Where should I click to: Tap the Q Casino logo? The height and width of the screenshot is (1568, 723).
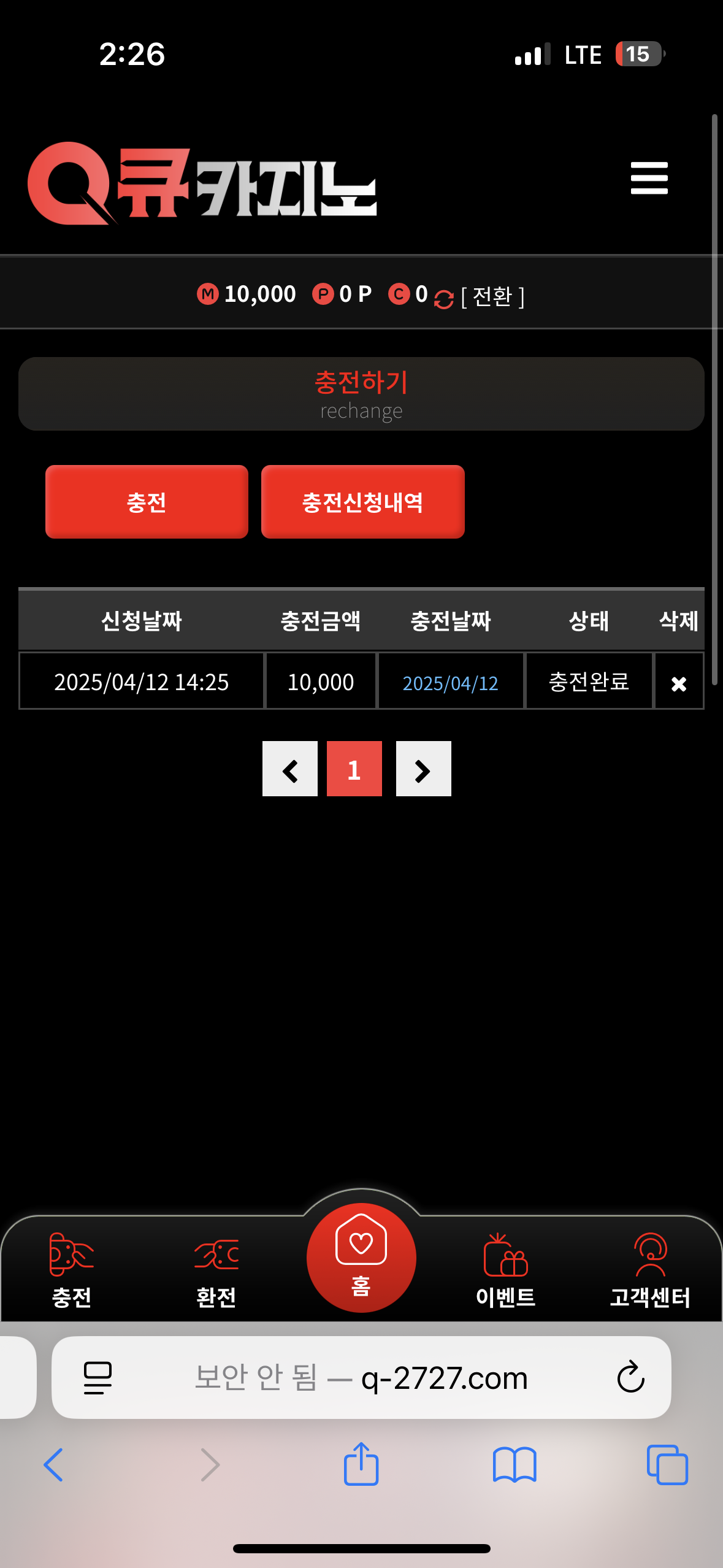[x=201, y=184]
